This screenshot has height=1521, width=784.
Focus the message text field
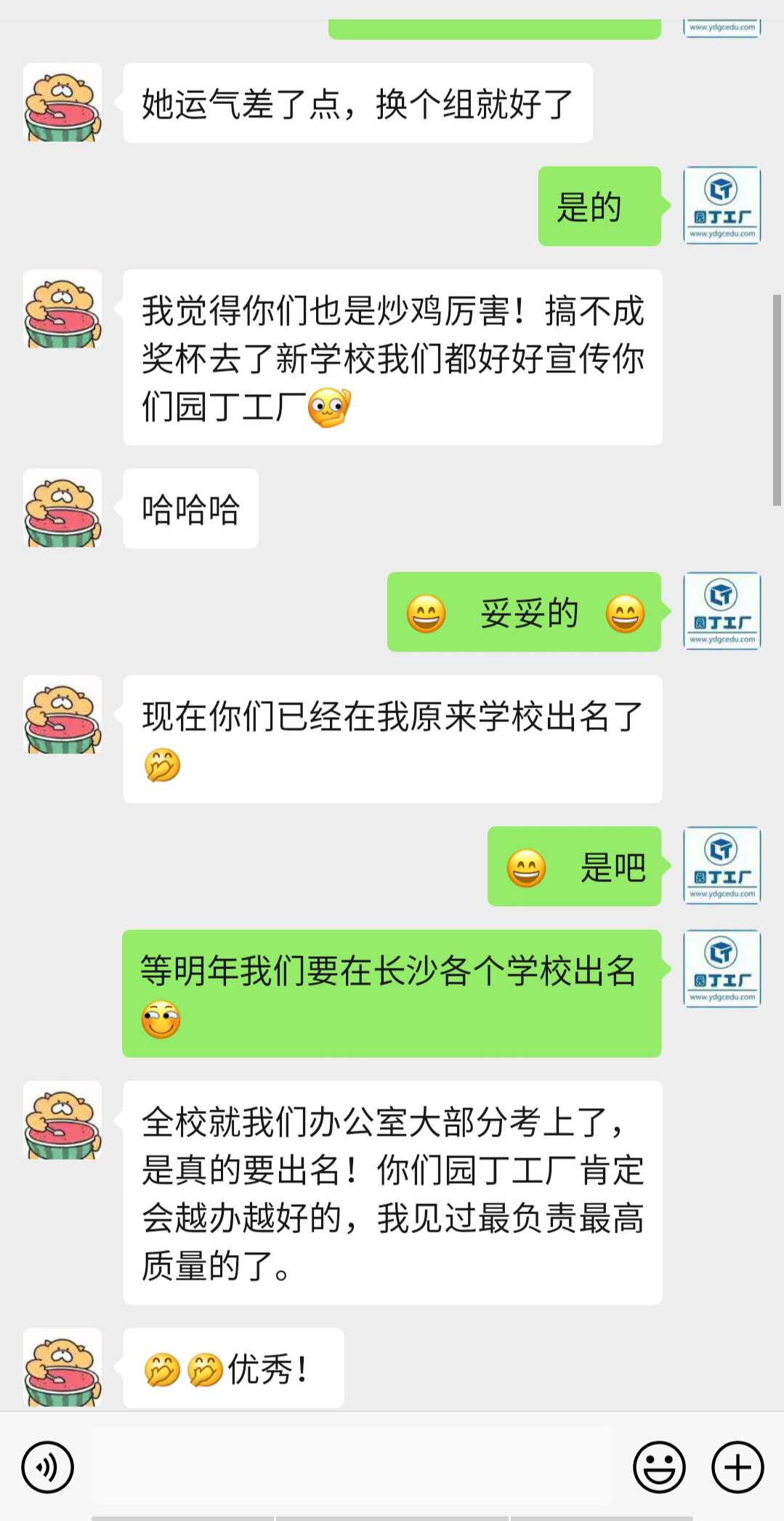coord(353,1466)
